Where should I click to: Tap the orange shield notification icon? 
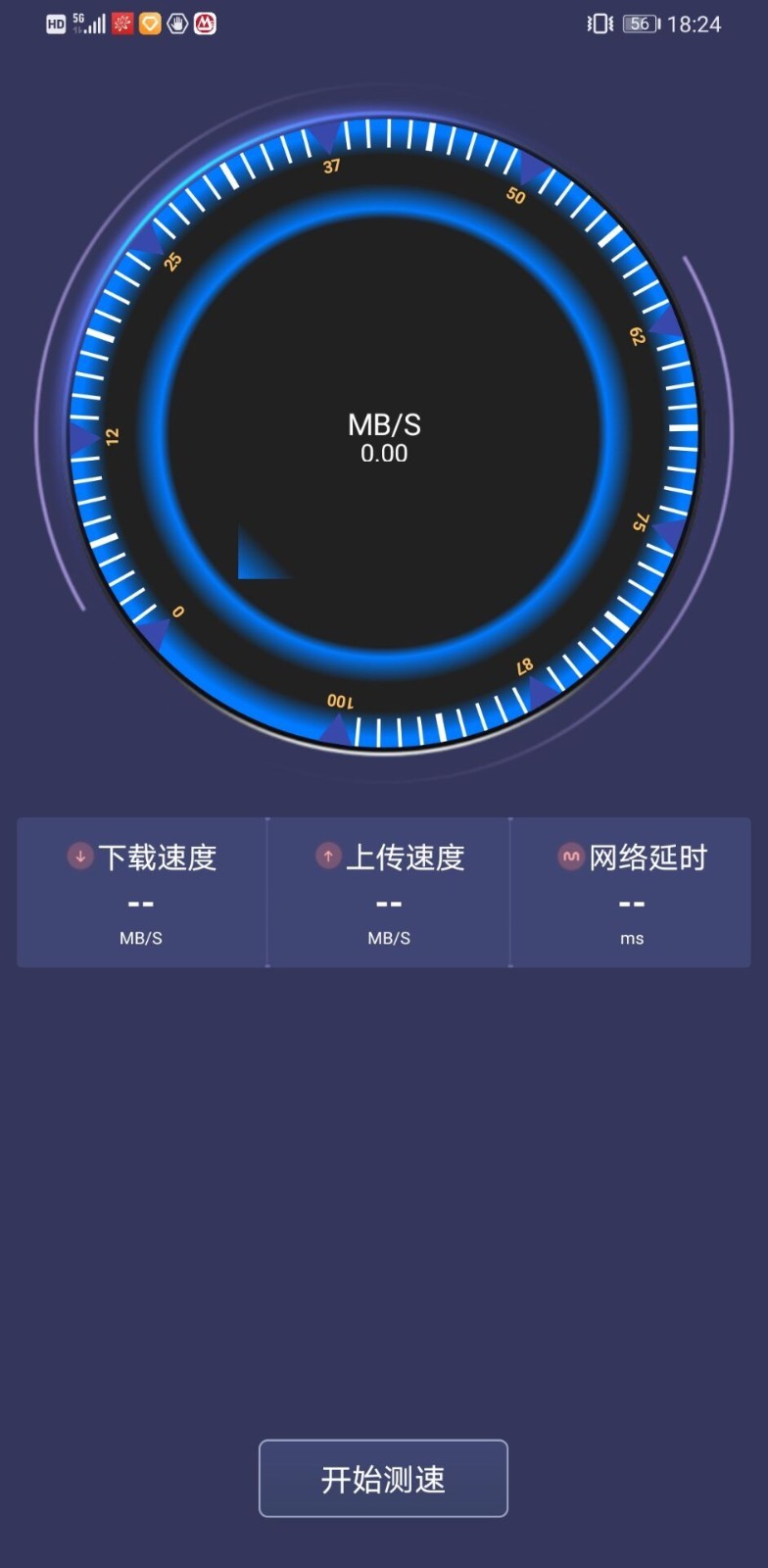(149, 24)
